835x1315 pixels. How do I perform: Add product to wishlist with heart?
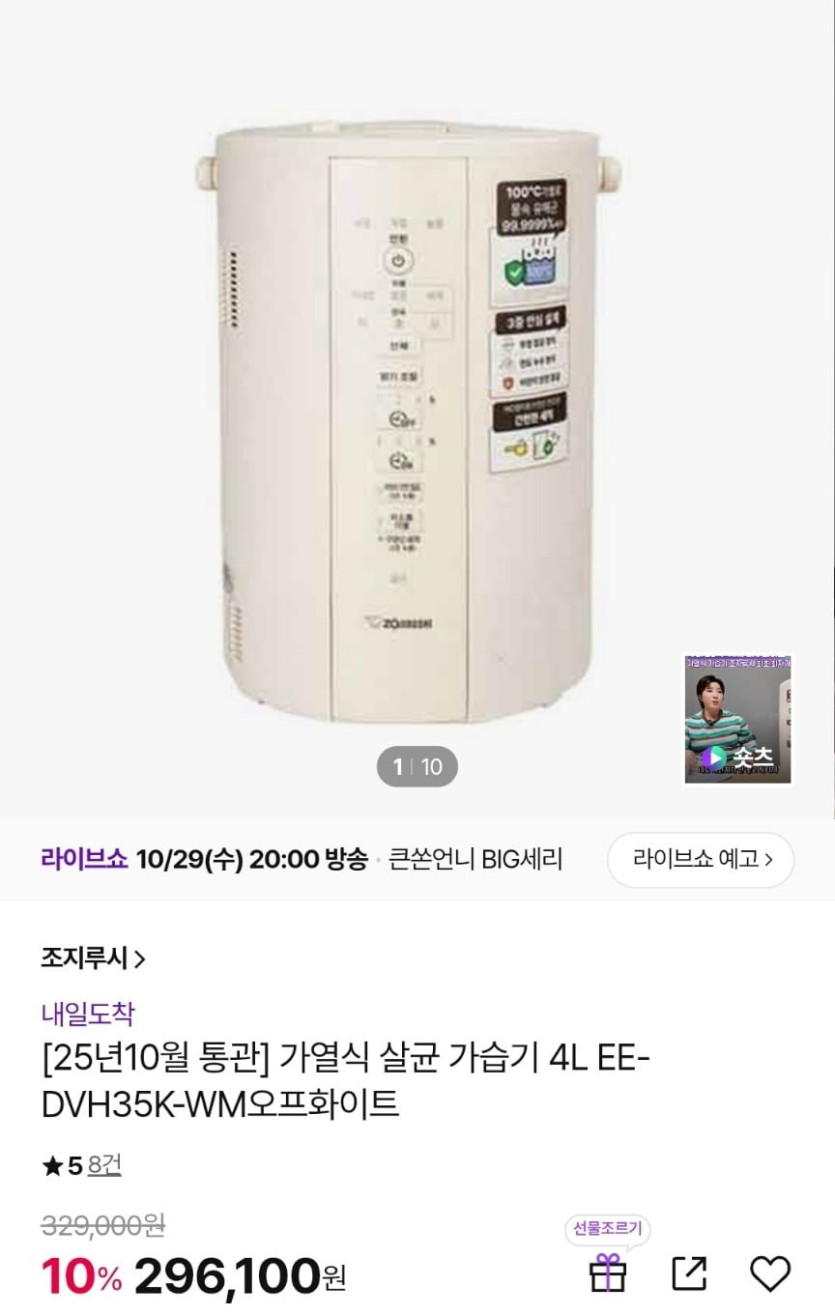point(769,1273)
